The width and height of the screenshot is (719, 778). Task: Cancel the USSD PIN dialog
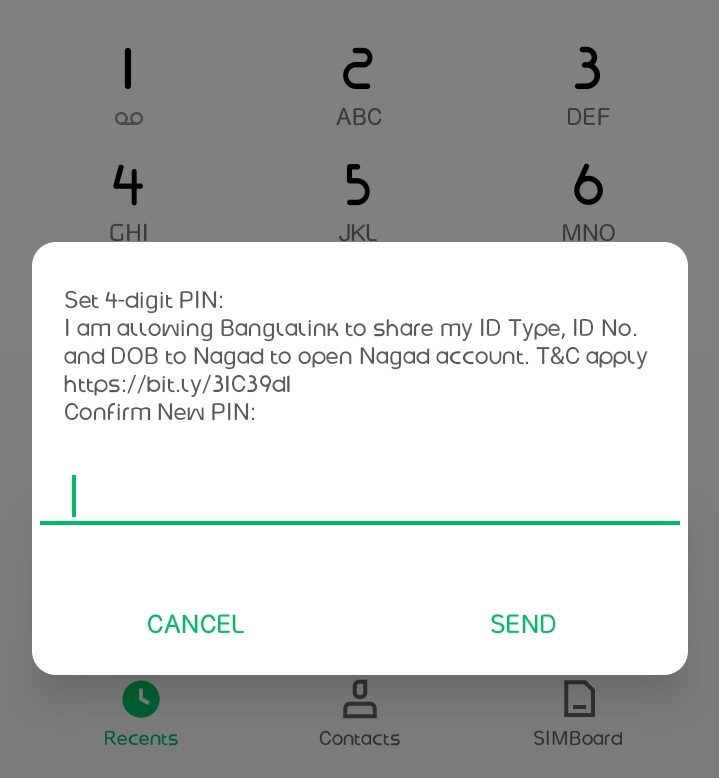(195, 624)
